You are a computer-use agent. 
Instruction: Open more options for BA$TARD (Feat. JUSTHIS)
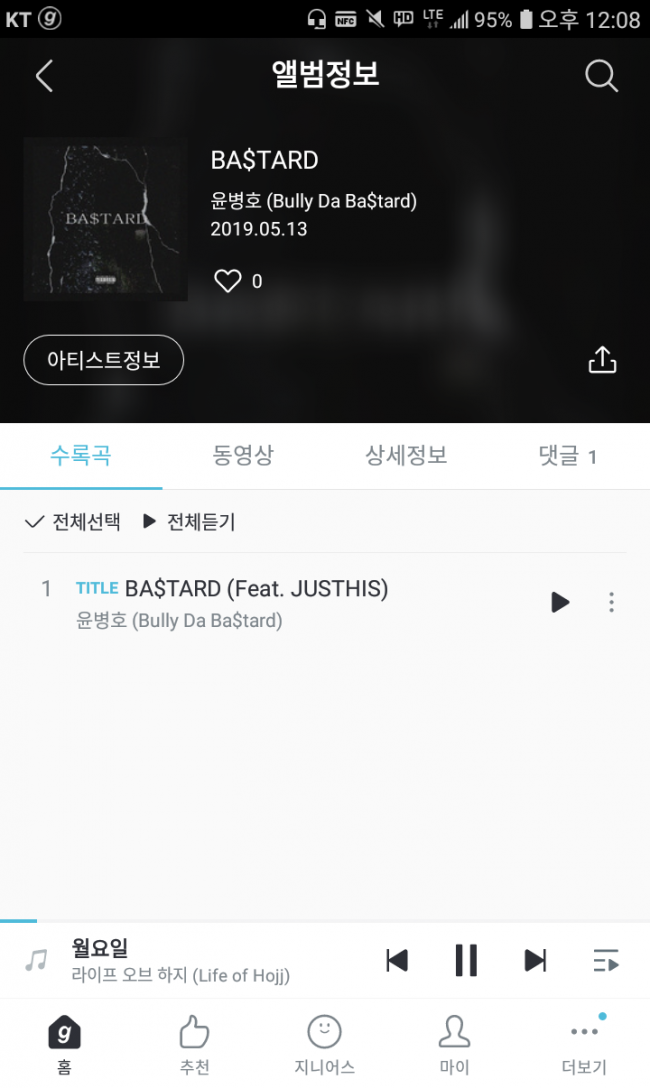click(x=611, y=602)
